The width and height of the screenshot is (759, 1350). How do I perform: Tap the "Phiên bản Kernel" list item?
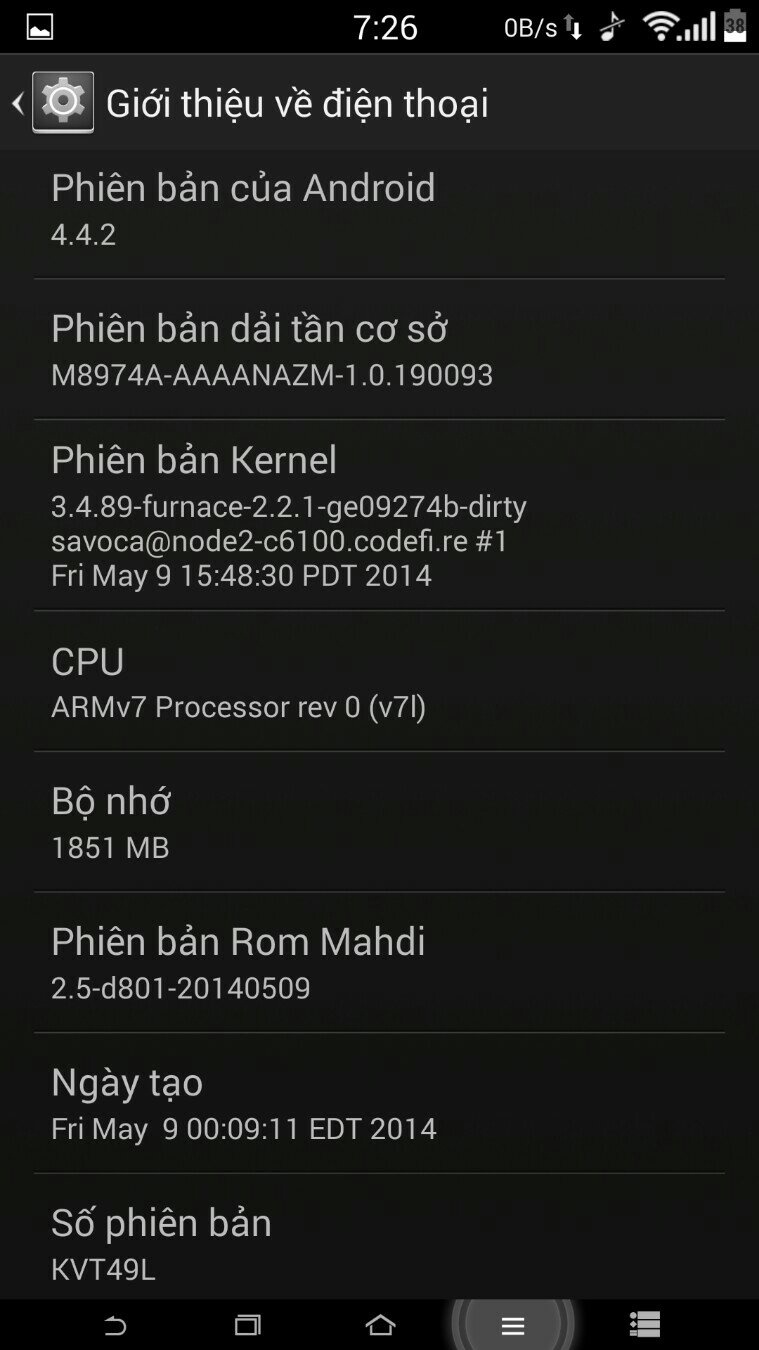379,510
